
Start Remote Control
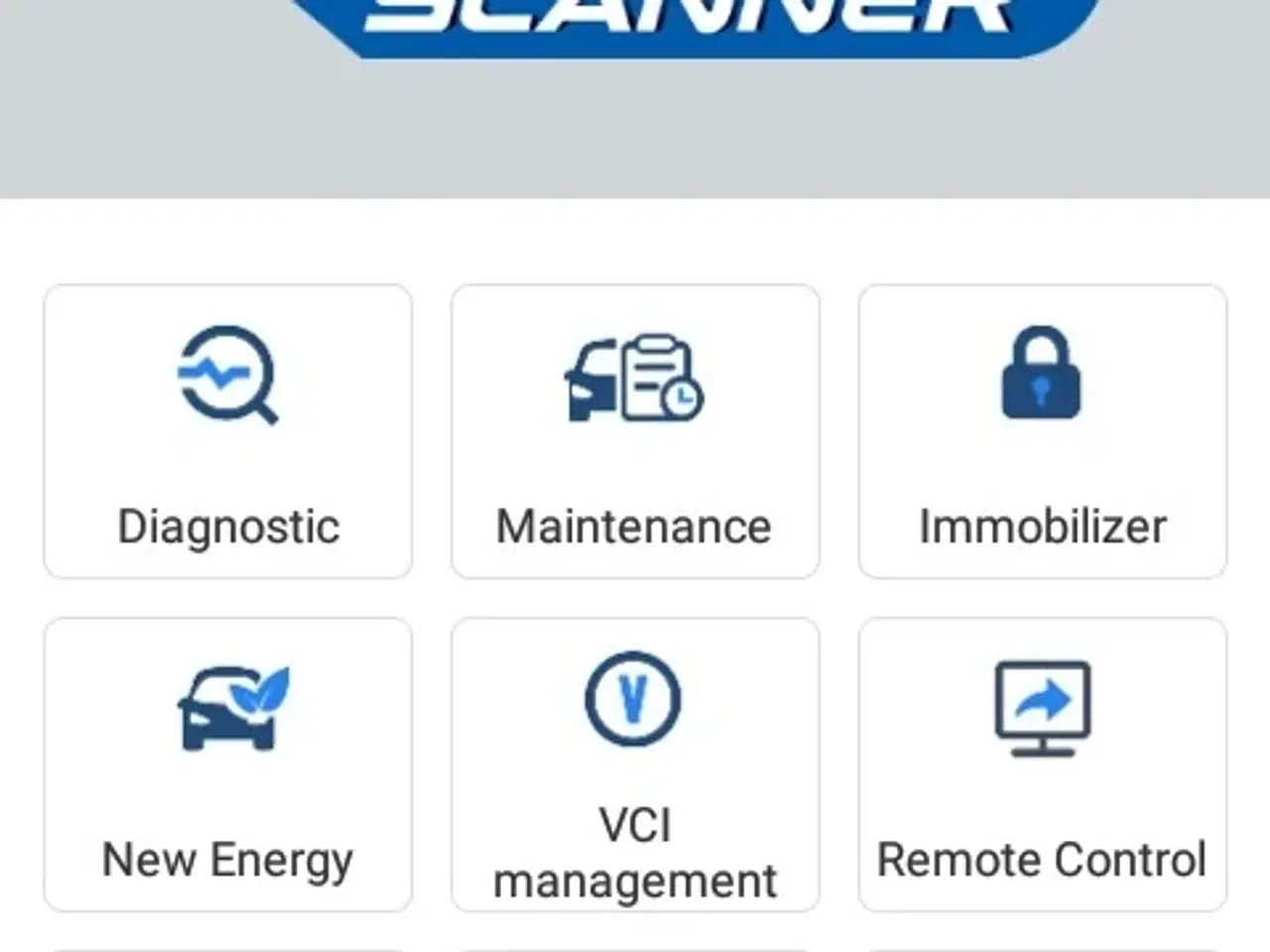(1042, 764)
